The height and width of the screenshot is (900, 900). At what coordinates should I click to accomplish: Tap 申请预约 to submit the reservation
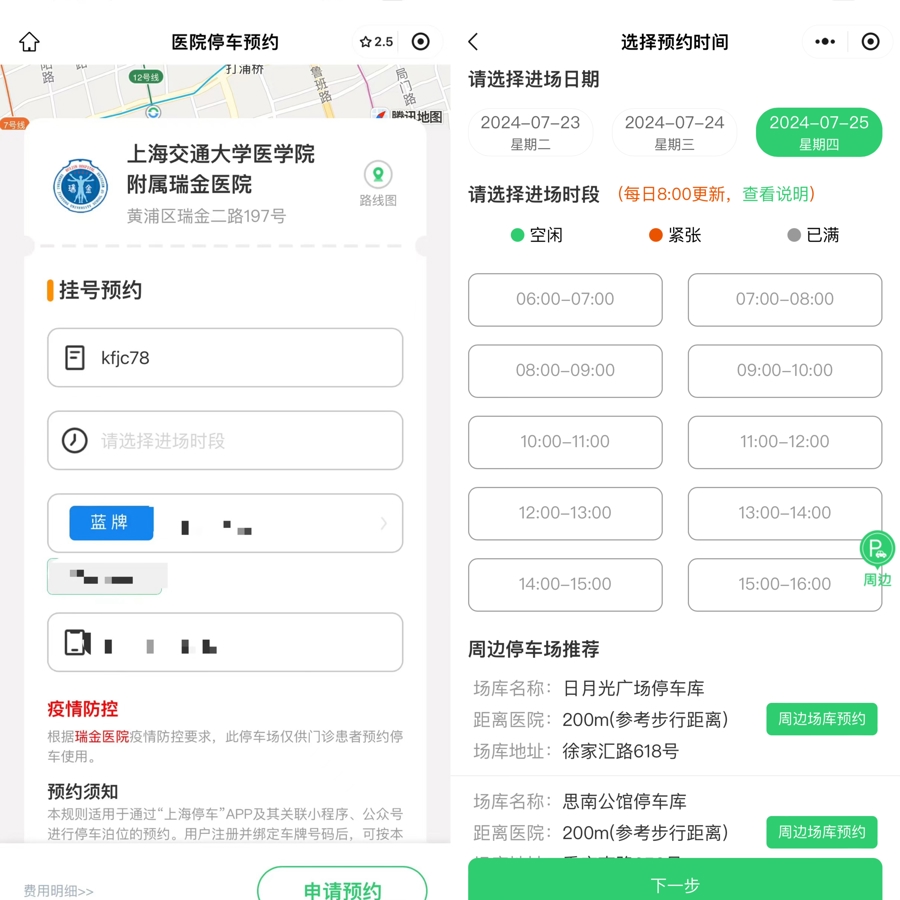point(342,888)
